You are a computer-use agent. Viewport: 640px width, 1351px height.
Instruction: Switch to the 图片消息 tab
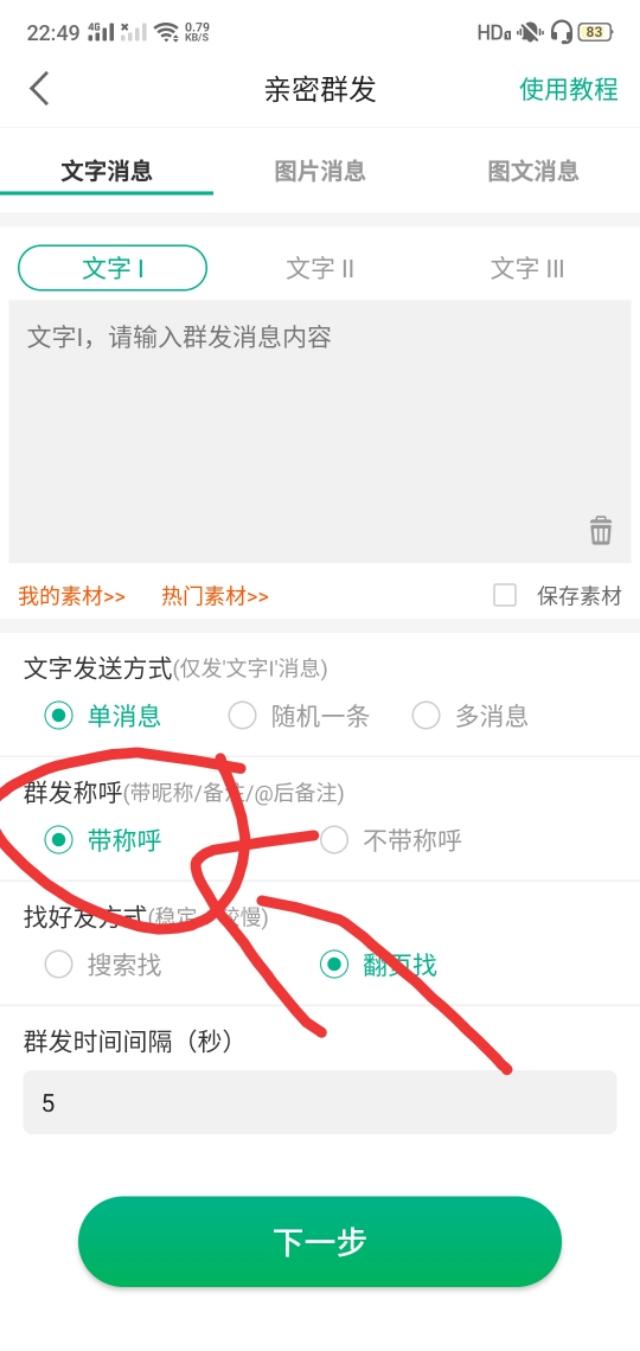pos(320,171)
